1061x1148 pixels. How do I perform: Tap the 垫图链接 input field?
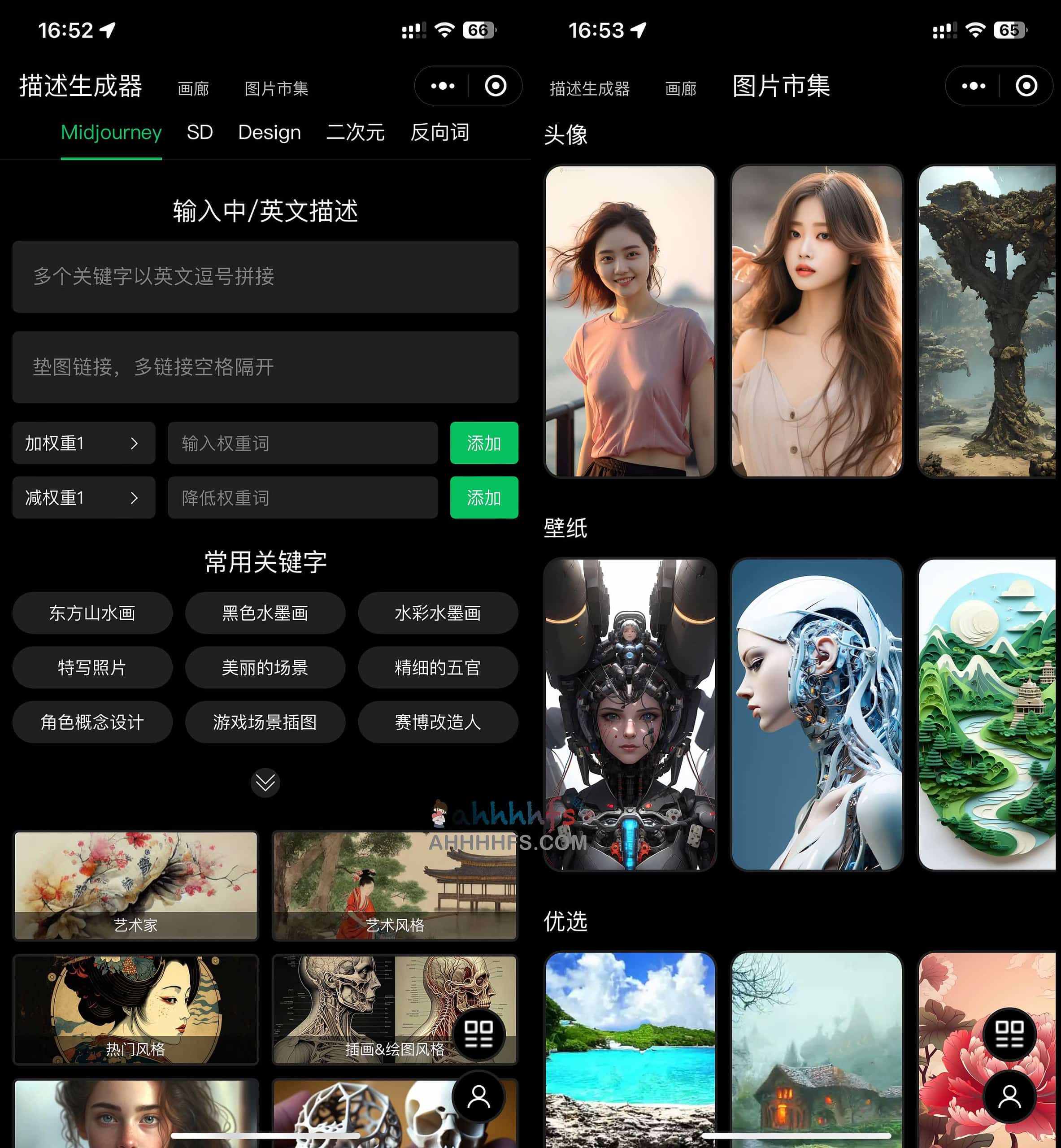coord(265,367)
